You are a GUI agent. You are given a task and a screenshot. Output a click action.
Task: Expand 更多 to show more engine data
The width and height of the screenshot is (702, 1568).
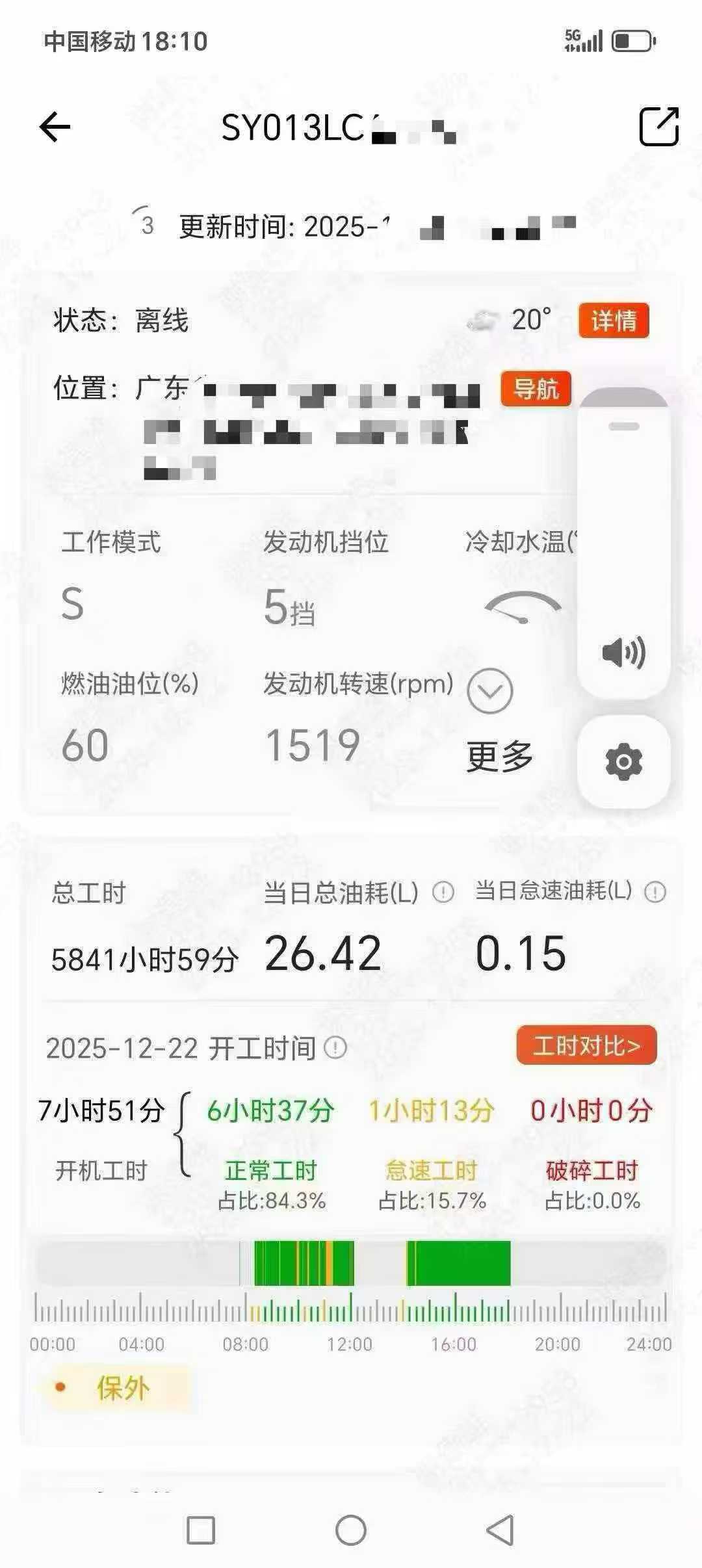tap(499, 755)
